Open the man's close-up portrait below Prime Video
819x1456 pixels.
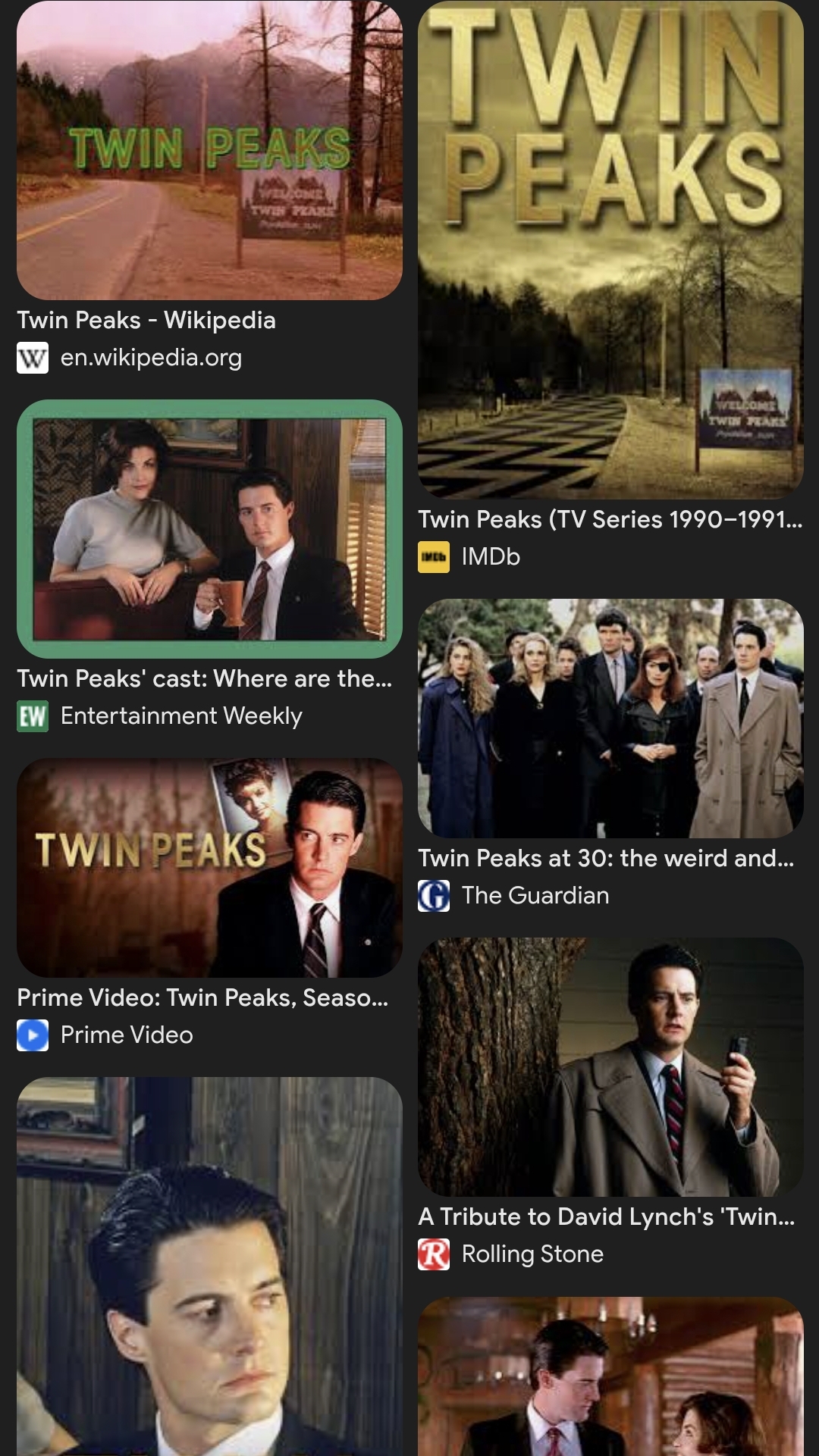(209, 1267)
